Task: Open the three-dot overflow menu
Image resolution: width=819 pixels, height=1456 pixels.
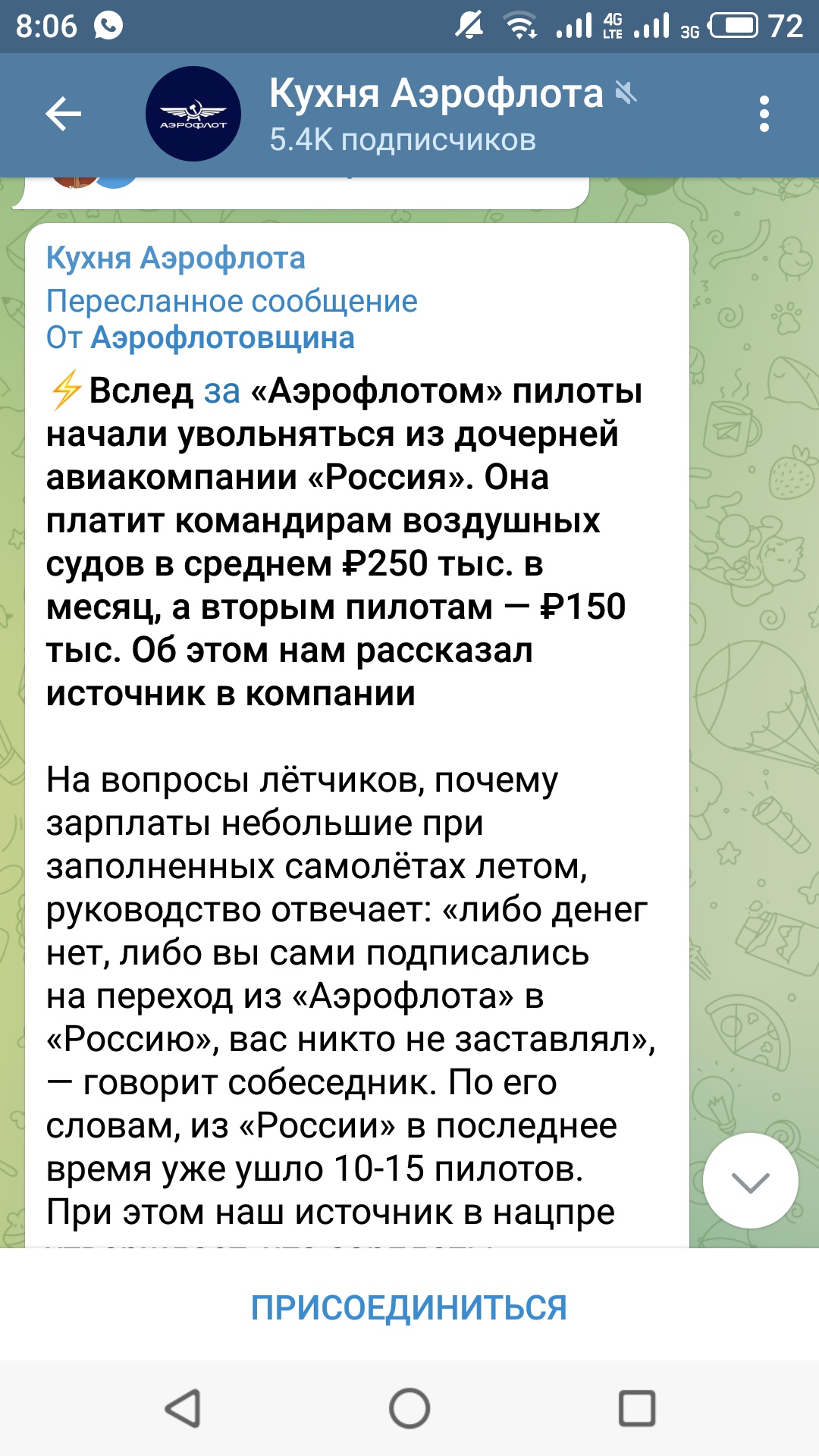Action: [x=764, y=114]
